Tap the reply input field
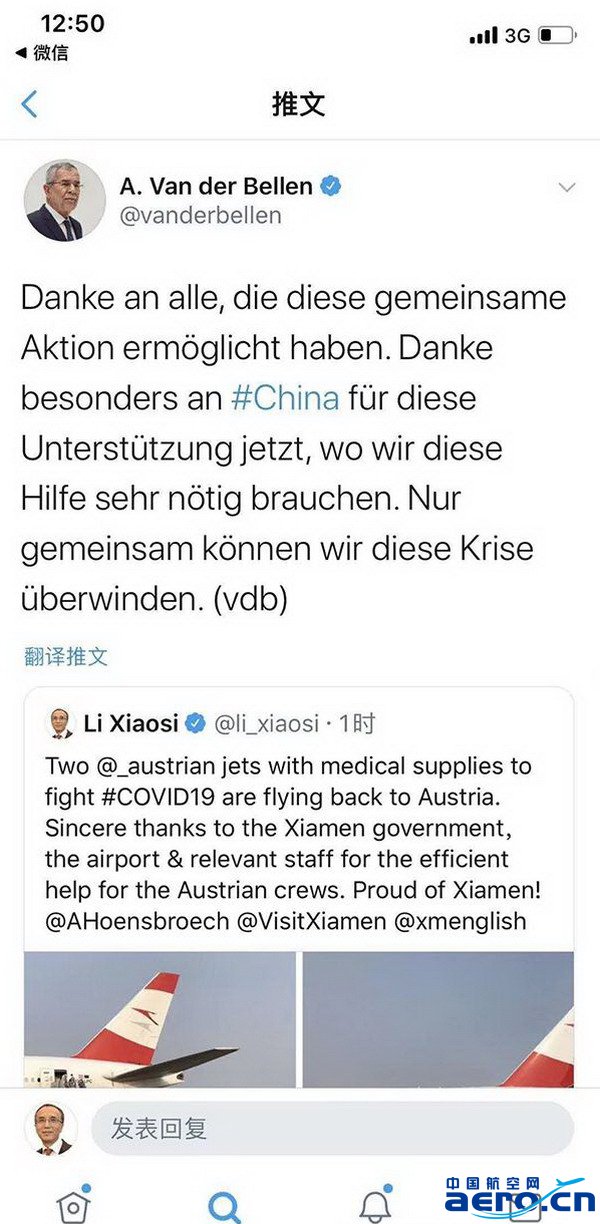Viewport: 600px width, 1224px height. click(330, 1129)
